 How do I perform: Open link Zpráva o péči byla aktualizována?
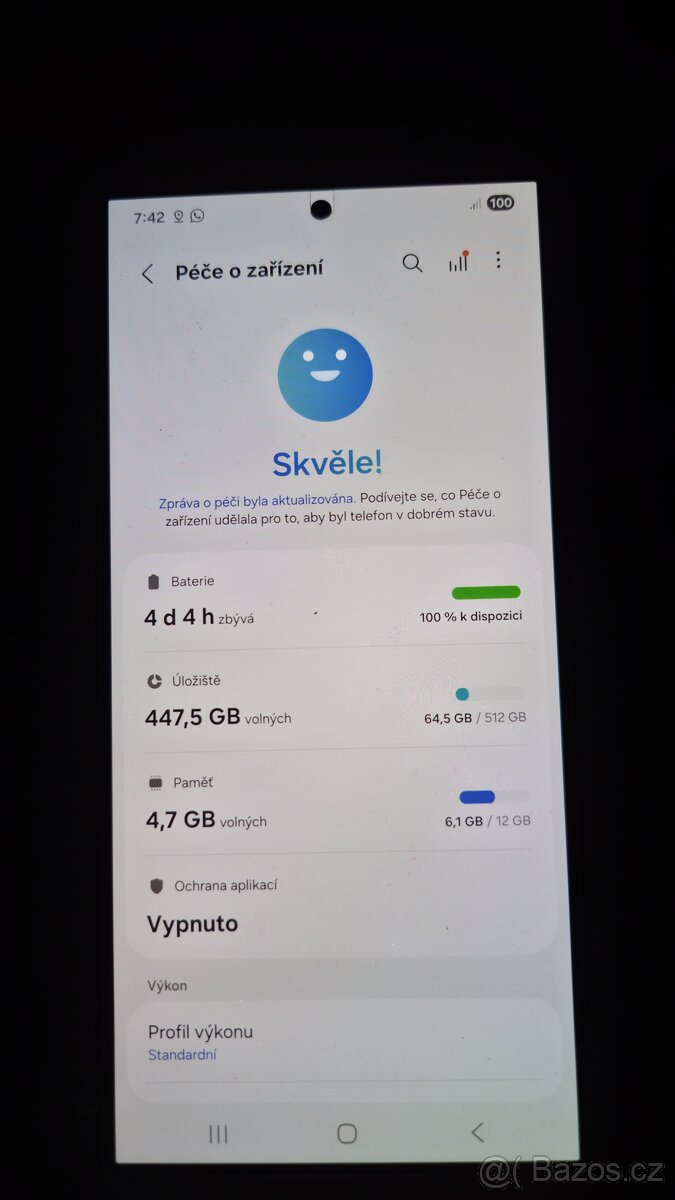tap(256, 497)
